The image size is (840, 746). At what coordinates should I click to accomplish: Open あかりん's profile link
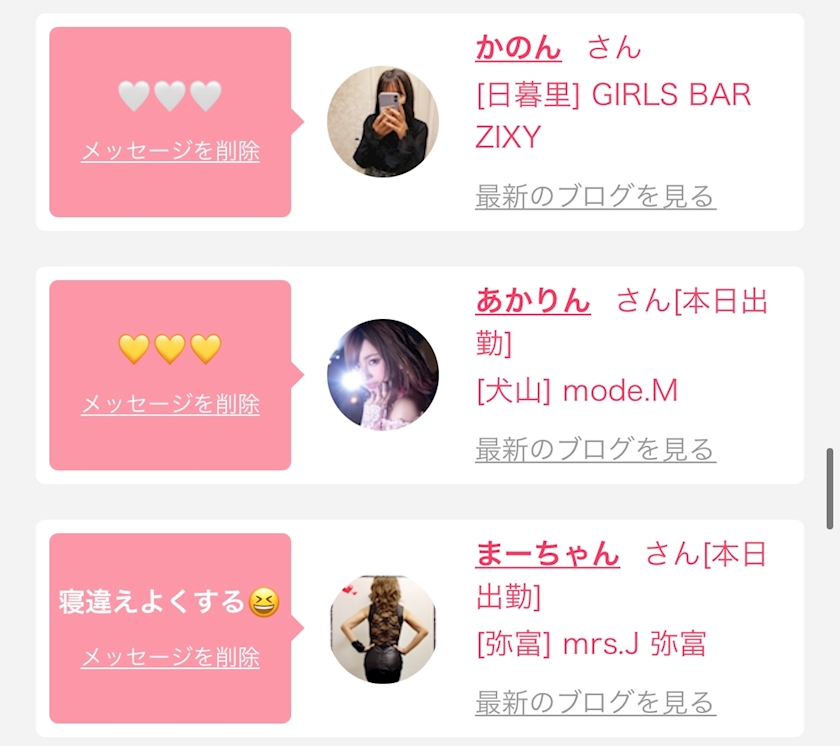pos(533,300)
